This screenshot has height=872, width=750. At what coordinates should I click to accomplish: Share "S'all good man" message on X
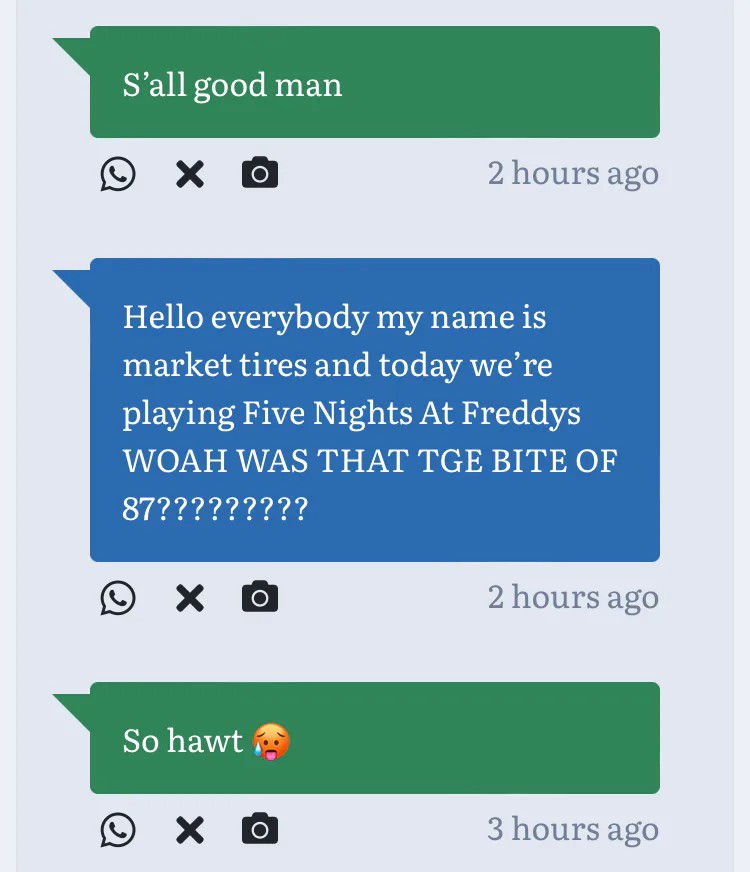(x=190, y=174)
